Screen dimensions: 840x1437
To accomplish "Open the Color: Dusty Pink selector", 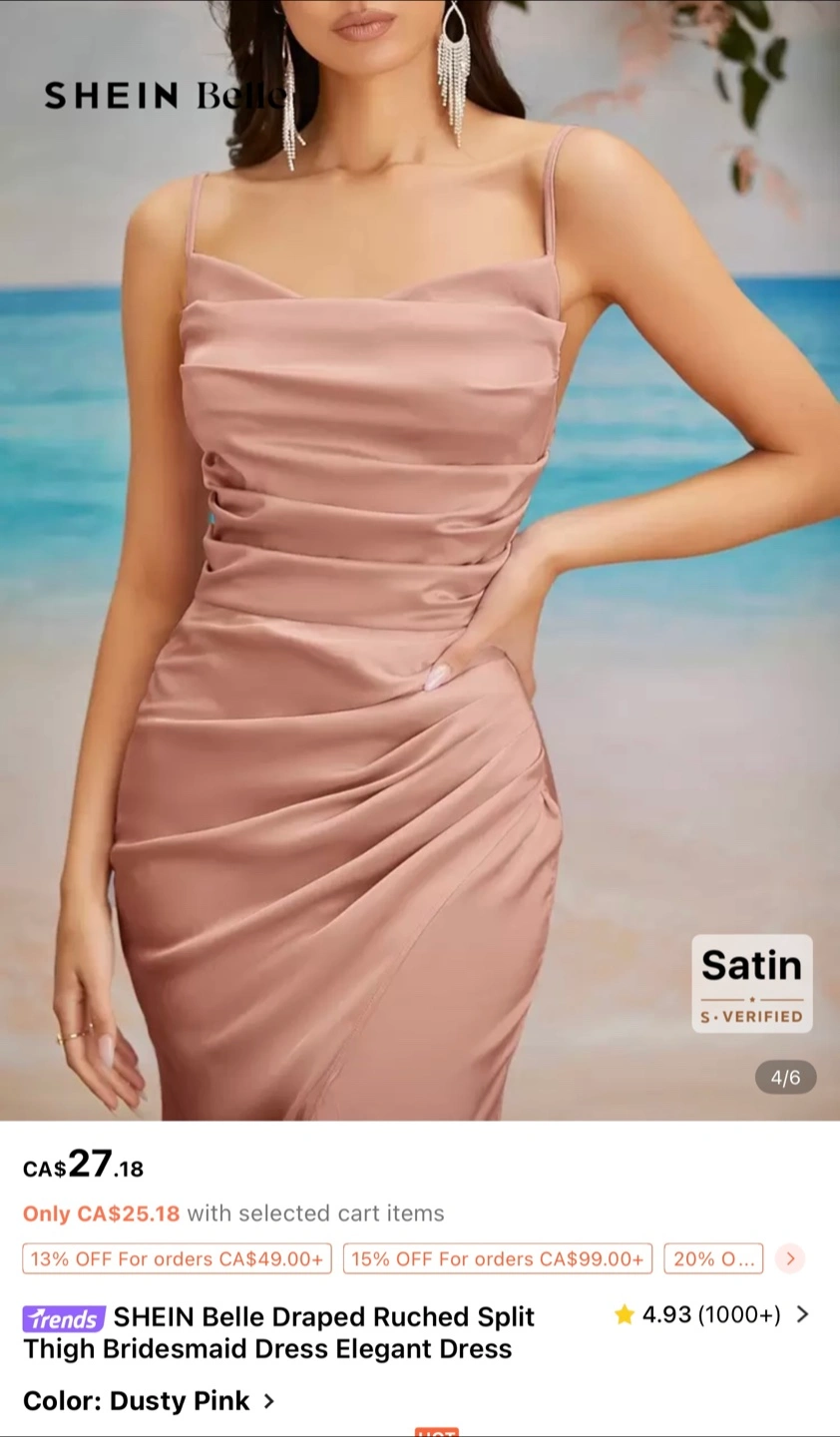I will (149, 1401).
